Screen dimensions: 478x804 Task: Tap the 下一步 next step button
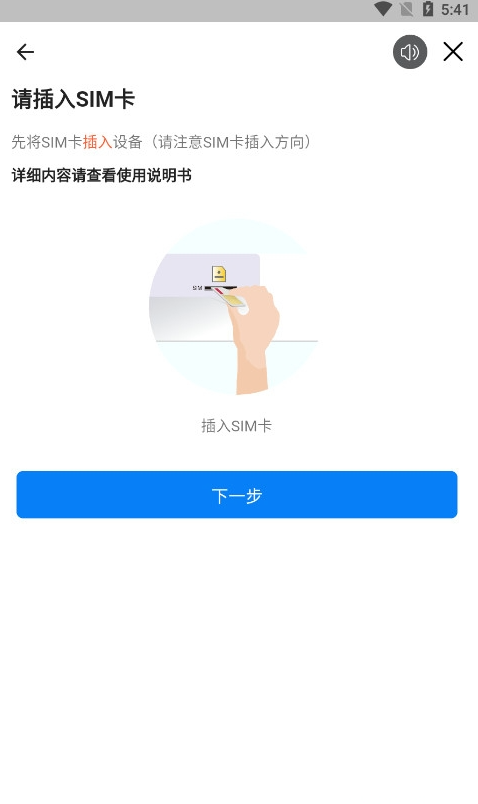[237, 495]
